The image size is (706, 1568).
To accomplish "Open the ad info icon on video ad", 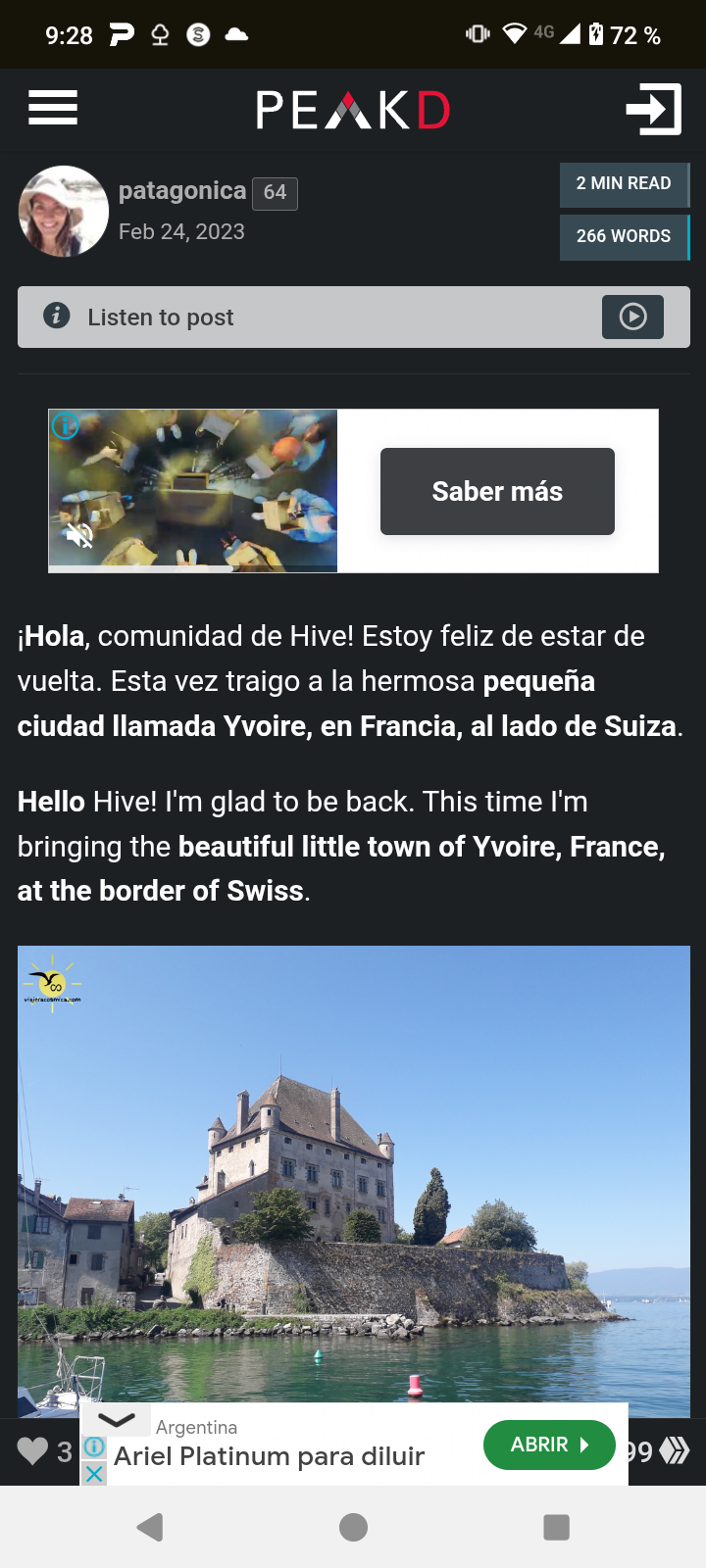I will (65, 425).
